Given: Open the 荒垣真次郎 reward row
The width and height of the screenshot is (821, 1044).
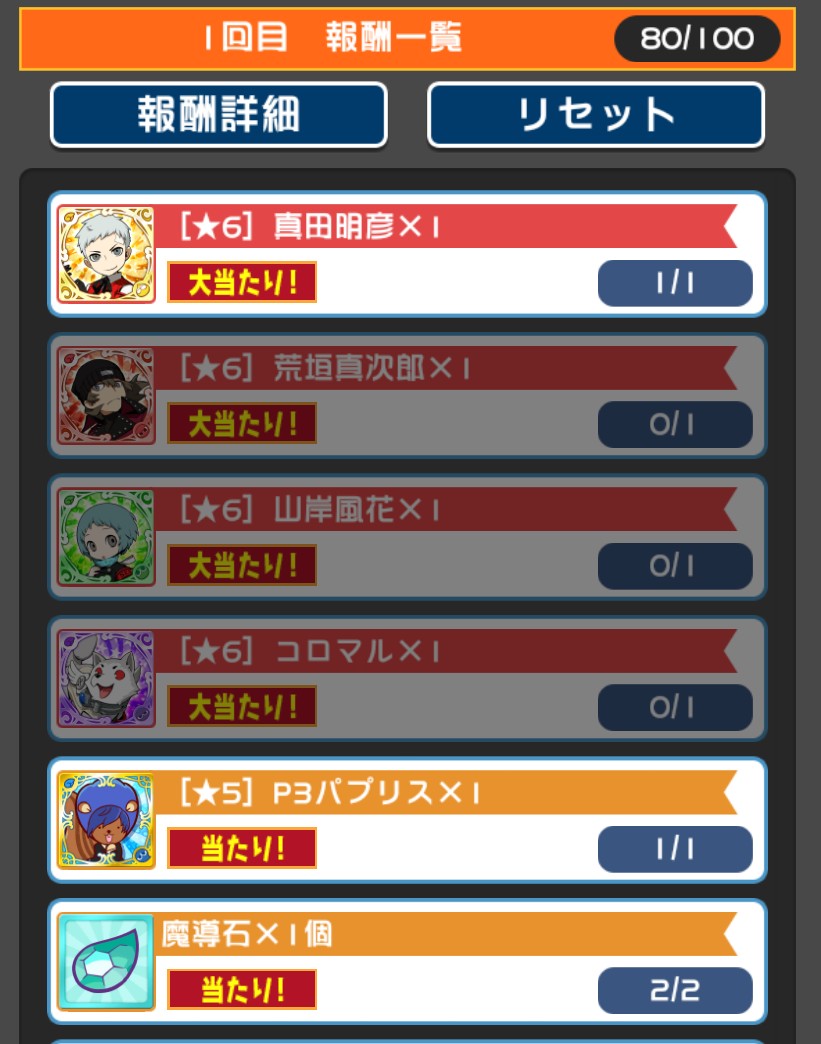Looking at the screenshot, I should (407, 396).
